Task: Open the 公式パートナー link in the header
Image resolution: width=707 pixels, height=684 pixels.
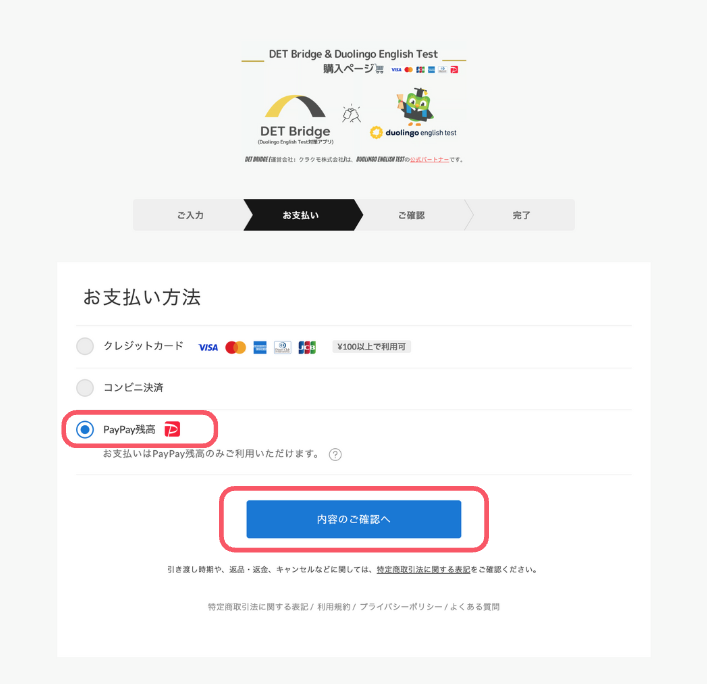Action: 427,159
